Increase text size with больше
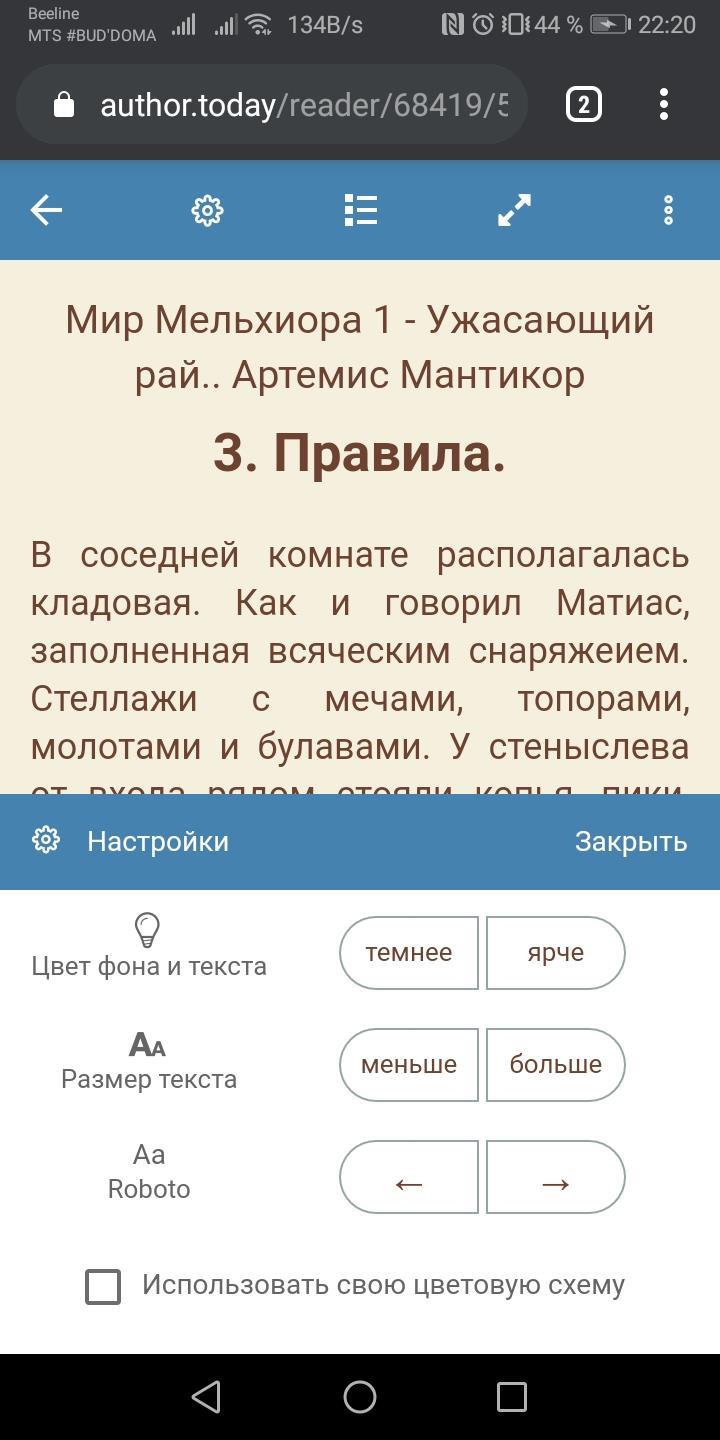This screenshot has height=1440, width=720. click(556, 1065)
